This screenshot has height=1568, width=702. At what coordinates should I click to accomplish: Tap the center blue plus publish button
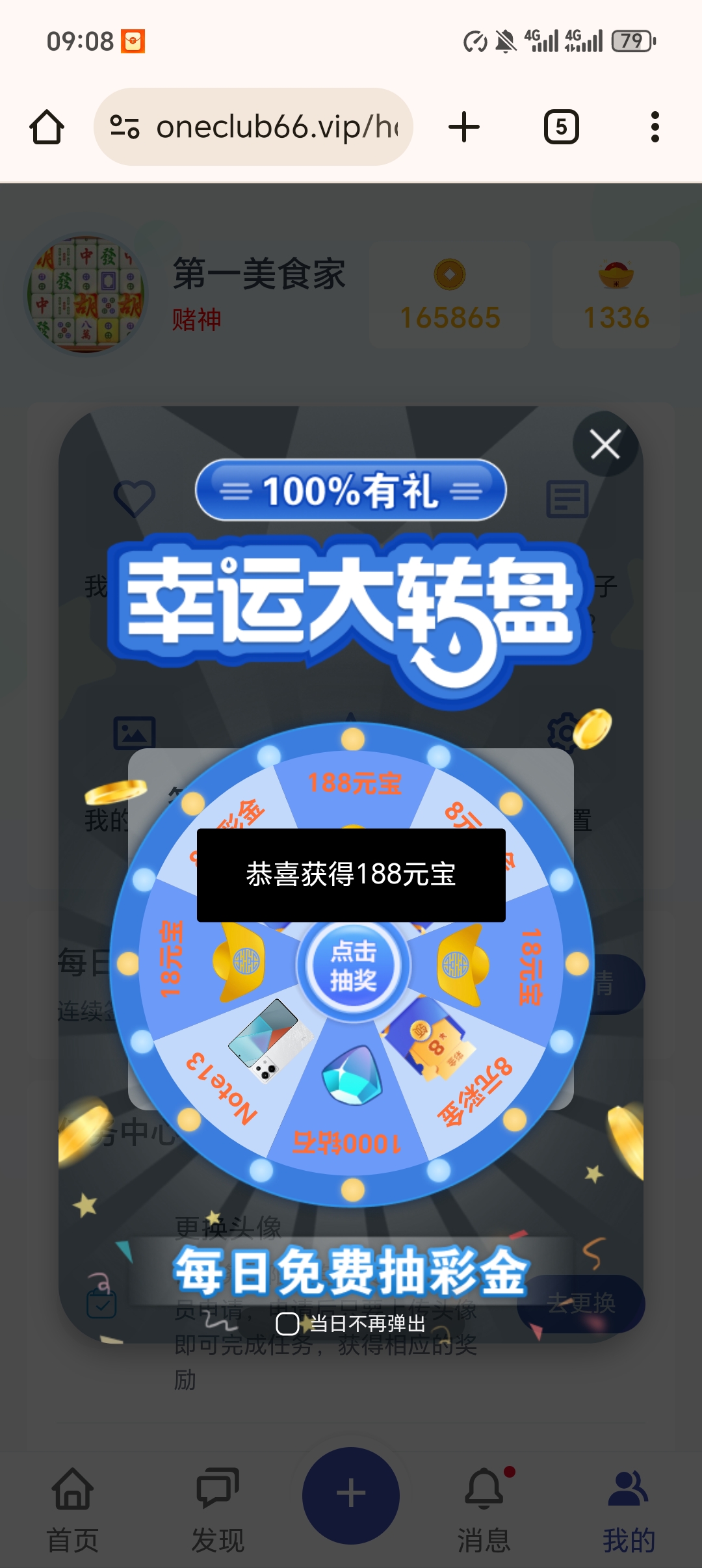pyautogui.click(x=350, y=1494)
